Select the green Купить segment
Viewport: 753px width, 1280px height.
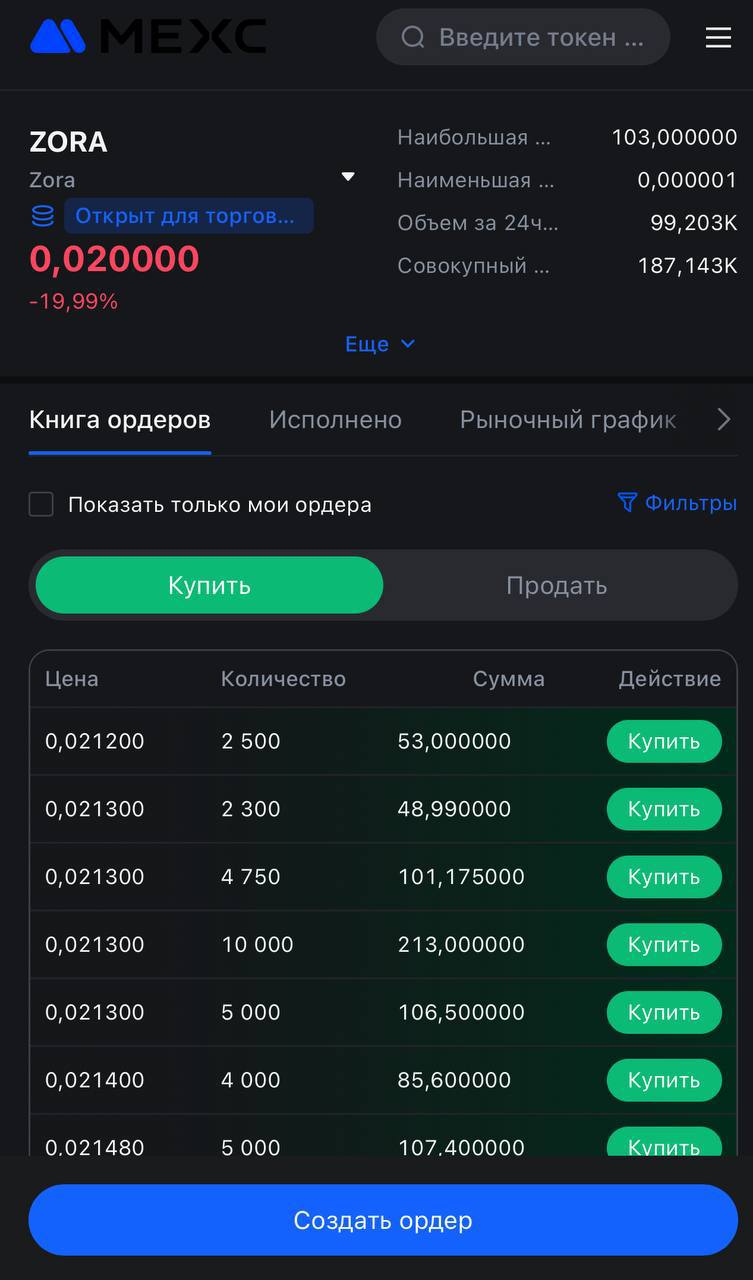[209, 586]
